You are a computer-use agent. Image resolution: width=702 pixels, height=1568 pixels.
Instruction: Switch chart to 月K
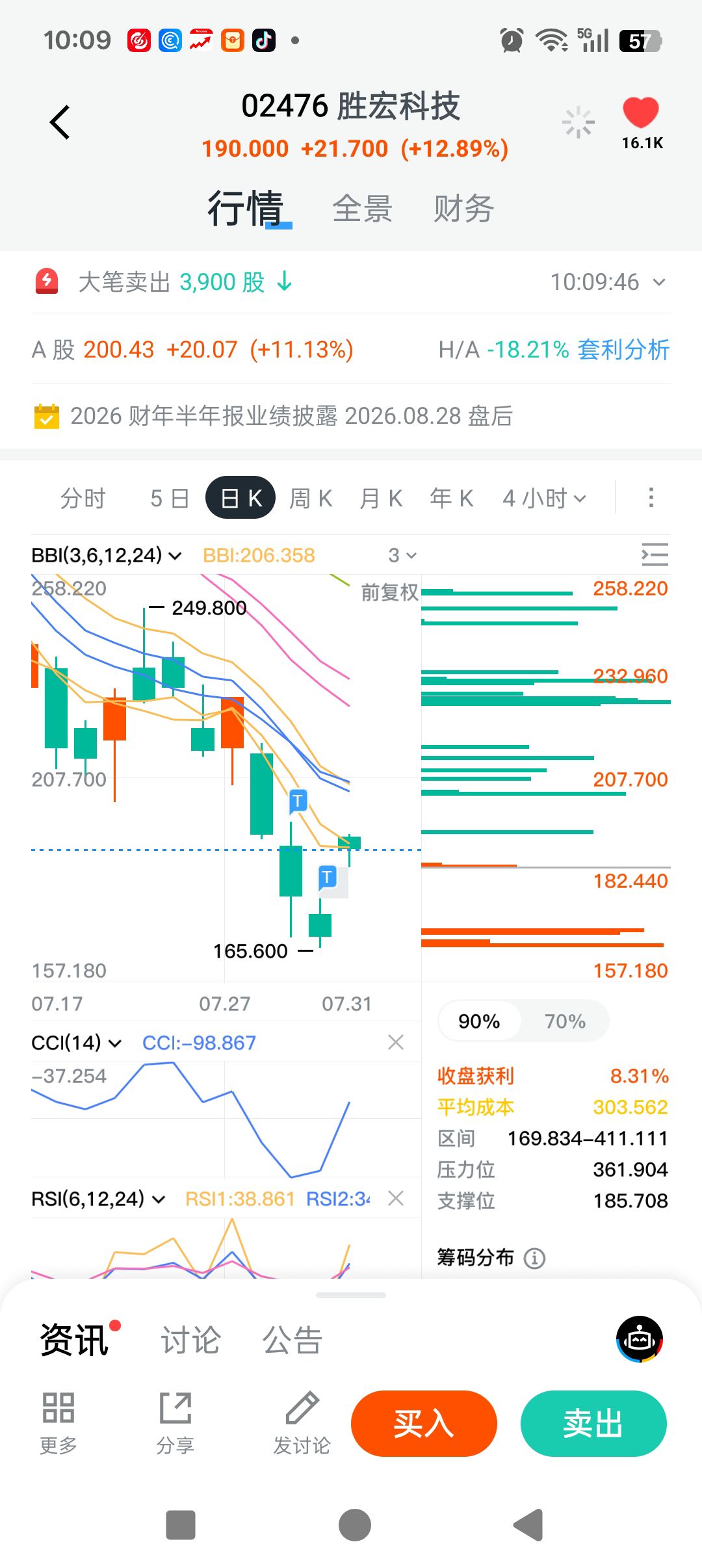point(381,499)
